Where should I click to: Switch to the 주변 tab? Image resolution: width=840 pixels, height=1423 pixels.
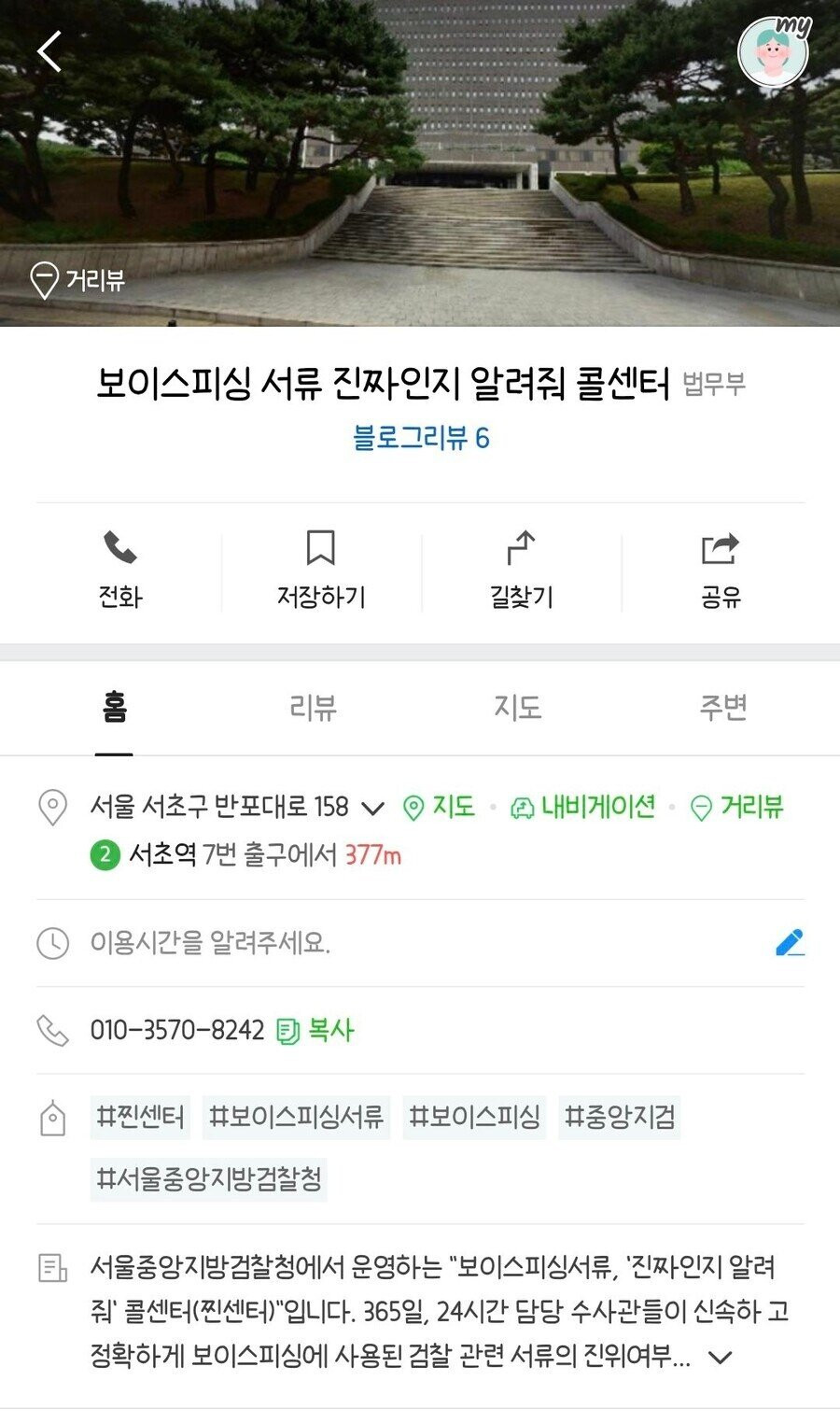[x=723, y=708]
